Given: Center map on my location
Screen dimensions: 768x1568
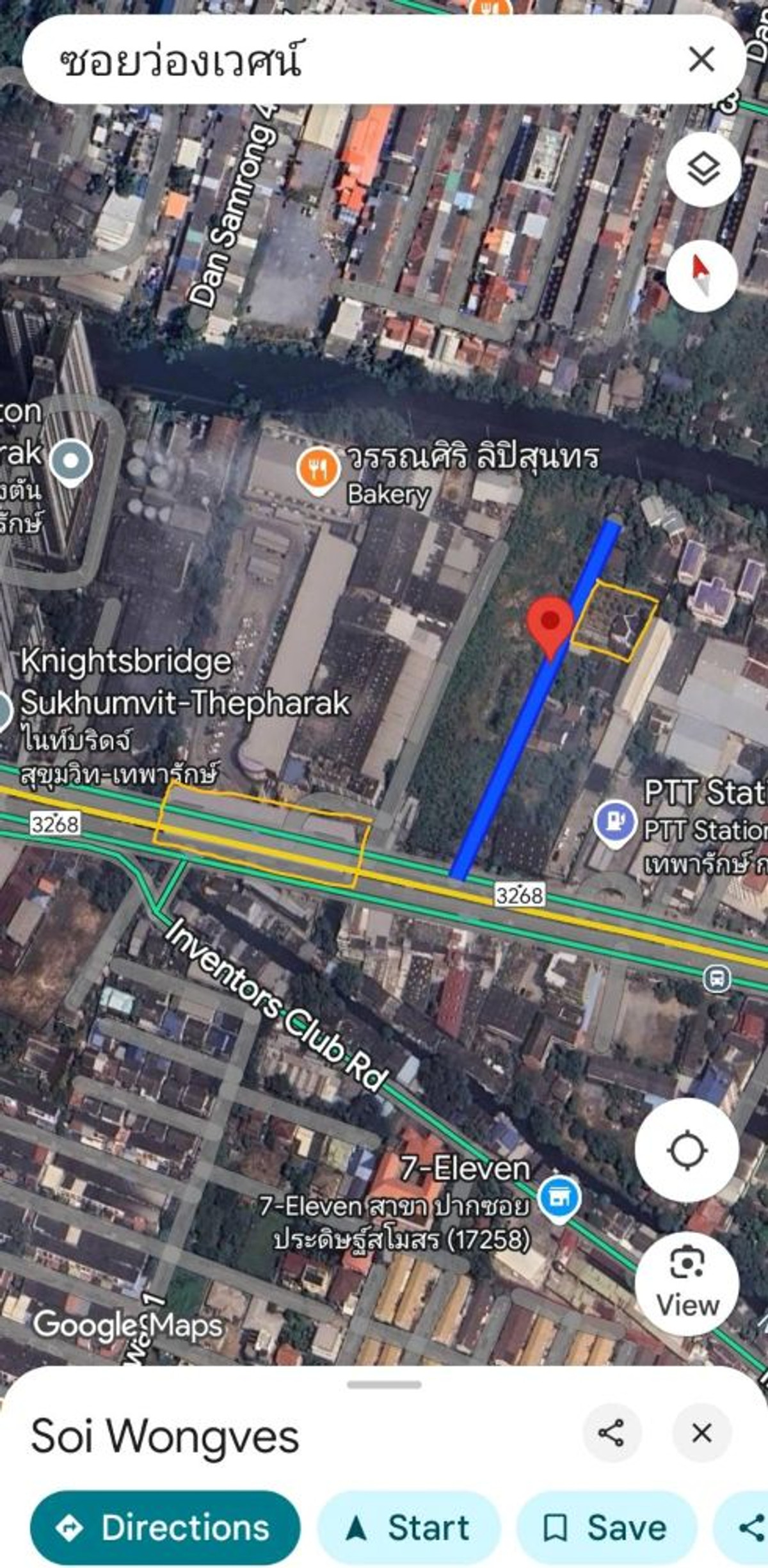Looking at the screenshot, I should [687, 1151].
